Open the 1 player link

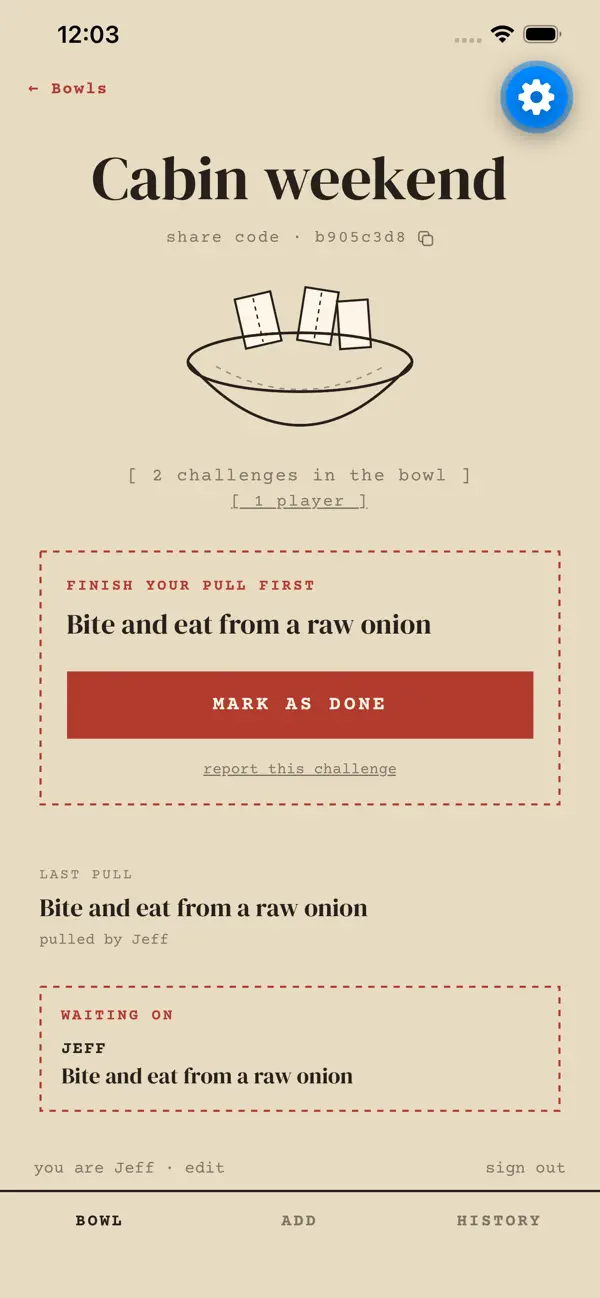pos(299,501)
